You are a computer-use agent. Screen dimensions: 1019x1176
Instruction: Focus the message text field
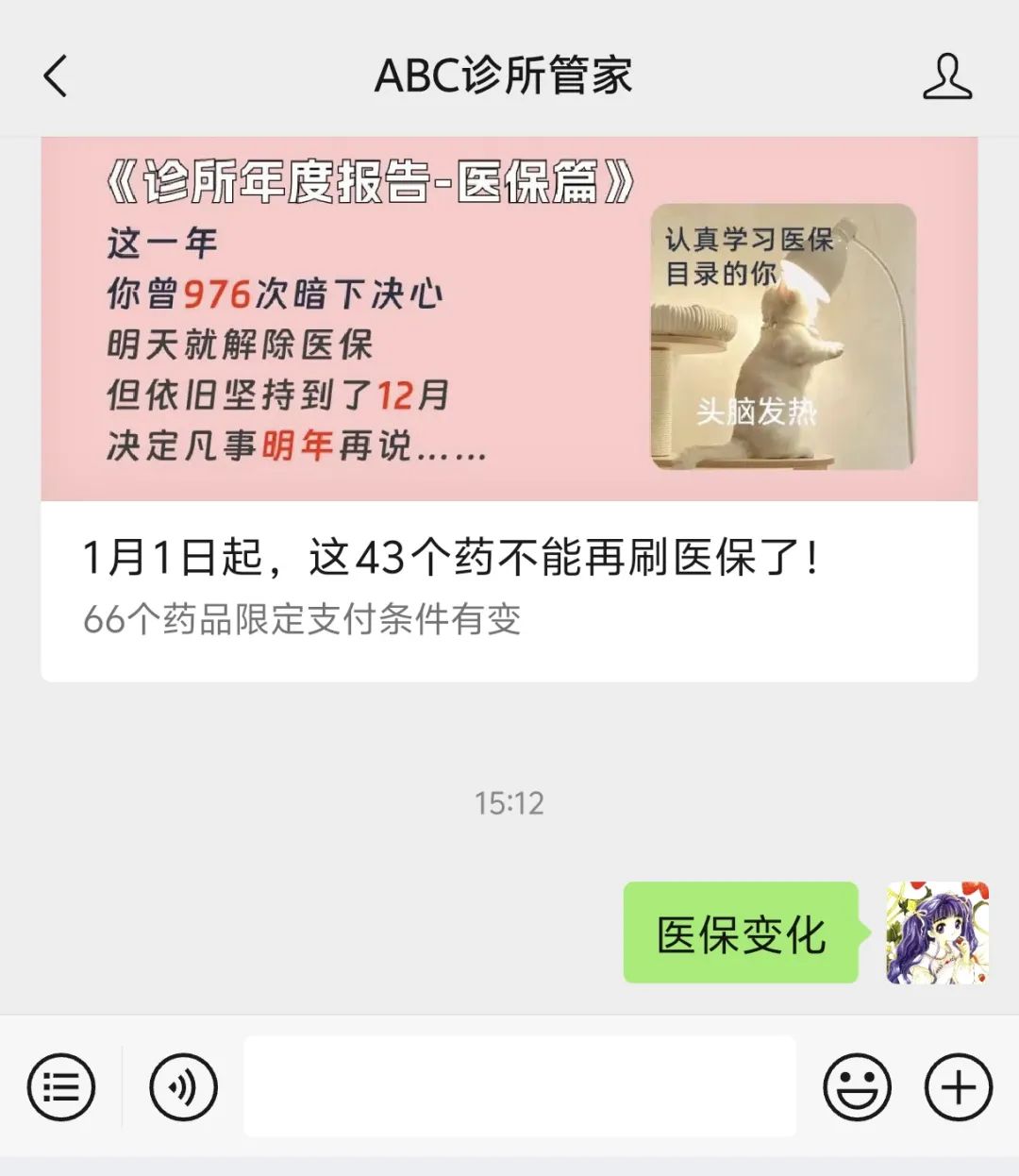pos(520,1086)
